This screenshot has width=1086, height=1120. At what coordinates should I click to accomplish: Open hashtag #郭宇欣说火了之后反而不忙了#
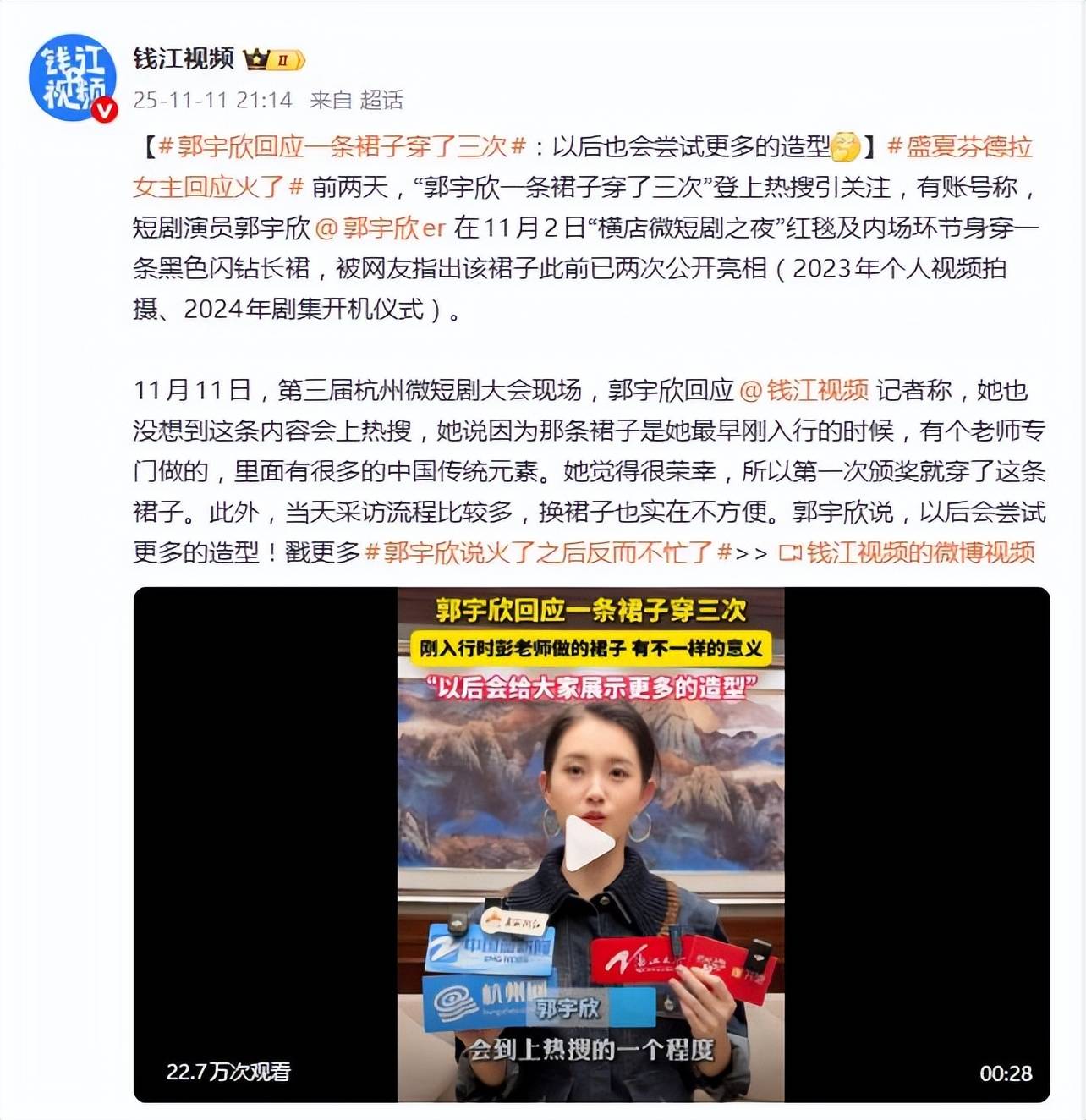pyautogui.click(x=547, y=552)
